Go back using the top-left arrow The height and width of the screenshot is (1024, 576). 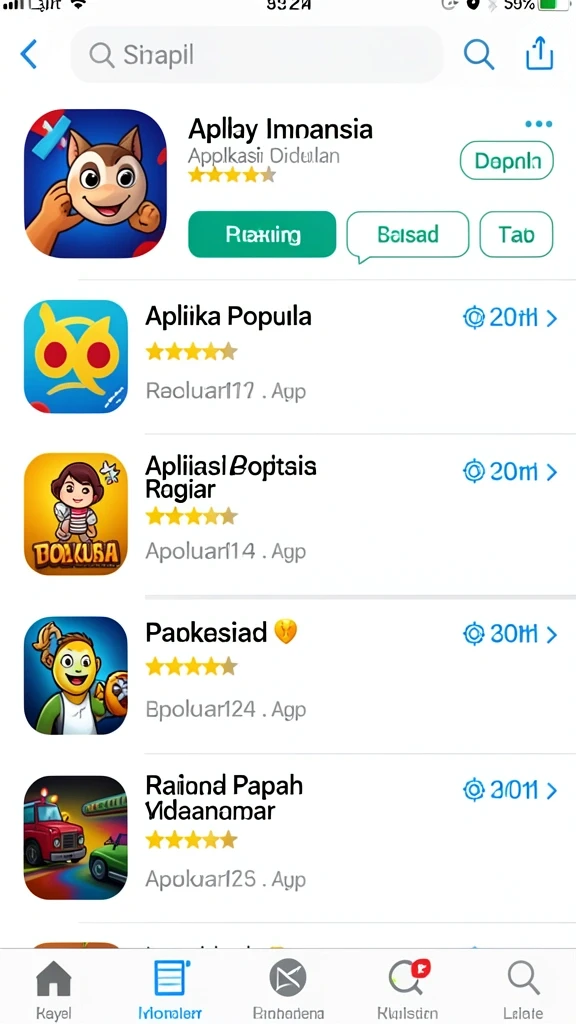click(29, 55)
